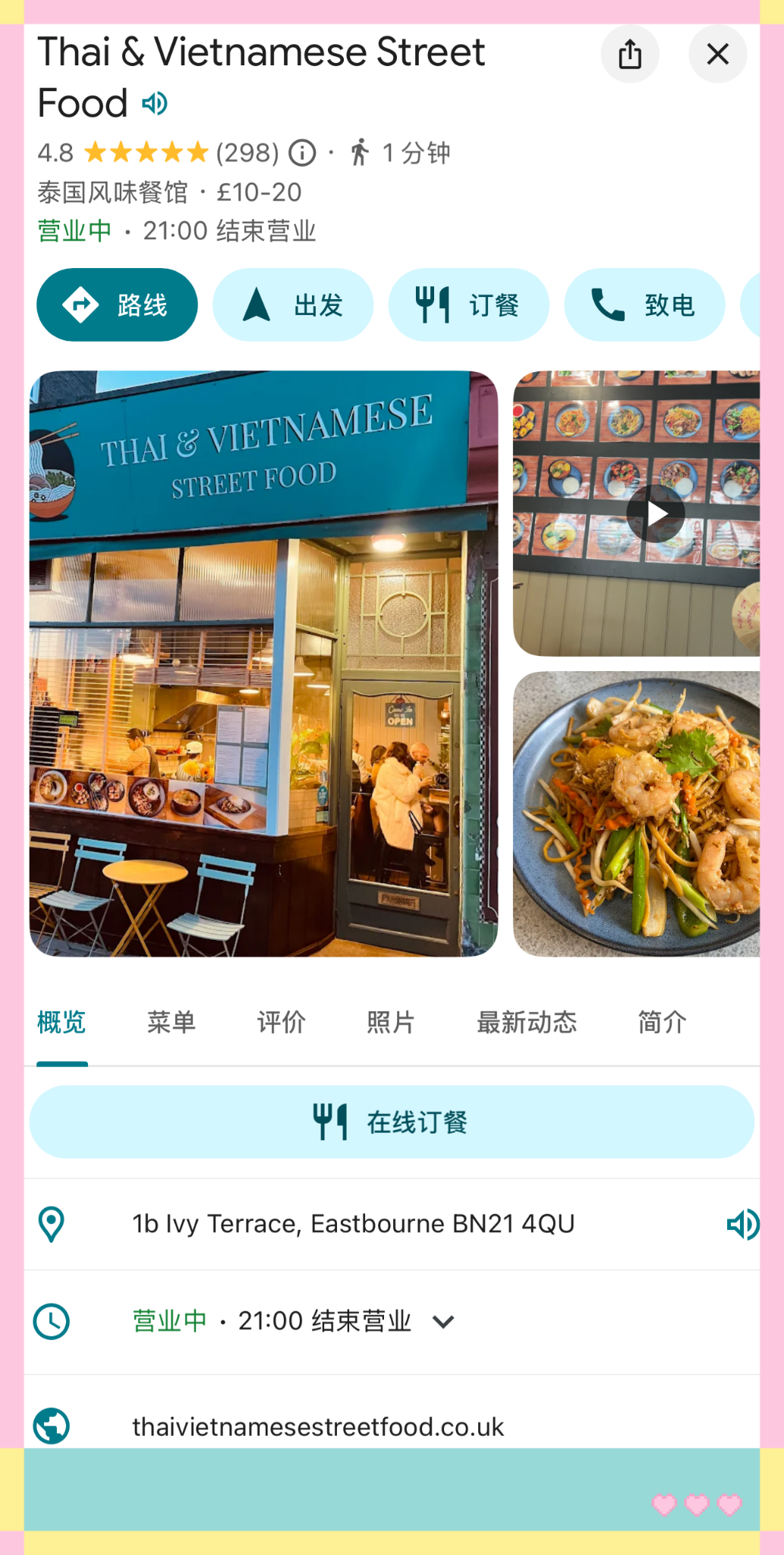The height and width of the screenshot is (1555, 784).
Task: Tap the 订餐 order chip
Action: tap(468, 305)
